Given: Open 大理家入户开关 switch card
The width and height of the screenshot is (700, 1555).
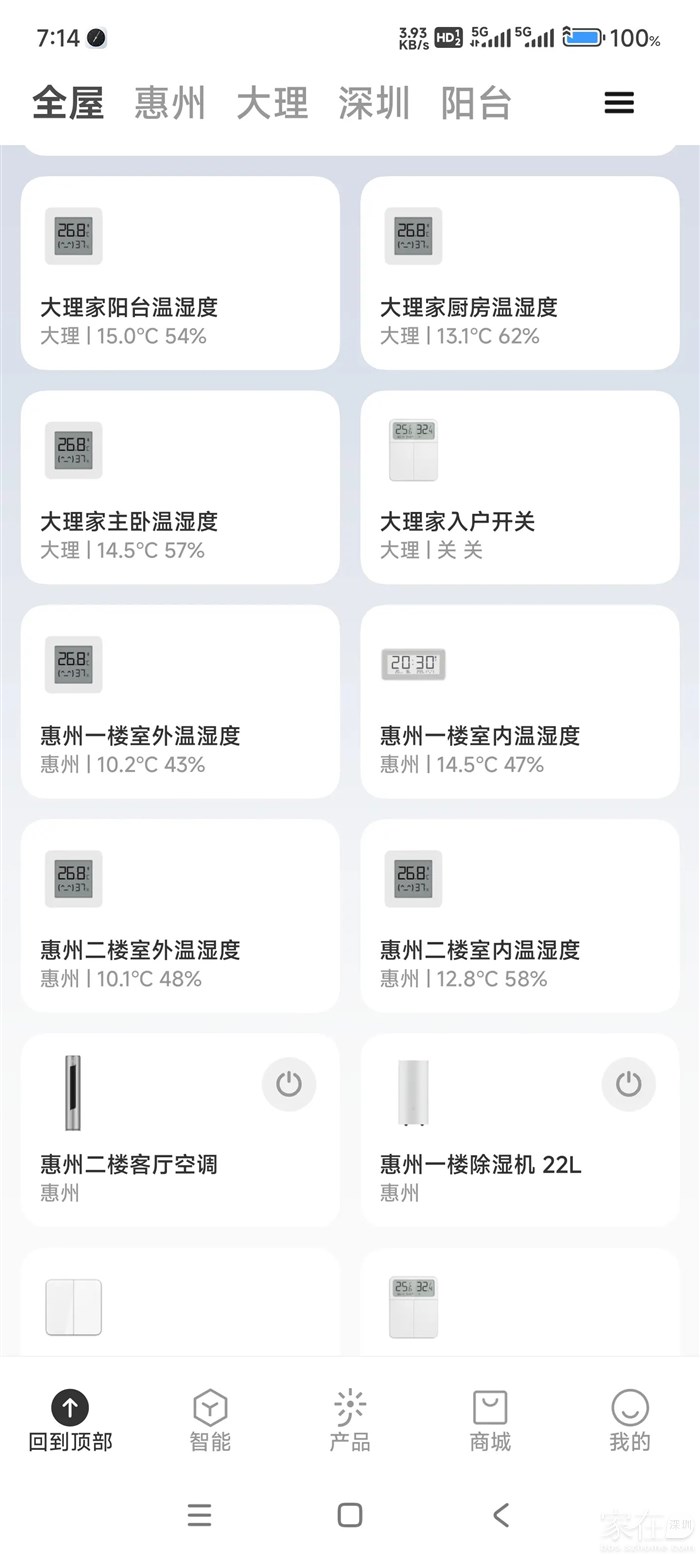Looking at the screenshot, I should tap(520, 488).
